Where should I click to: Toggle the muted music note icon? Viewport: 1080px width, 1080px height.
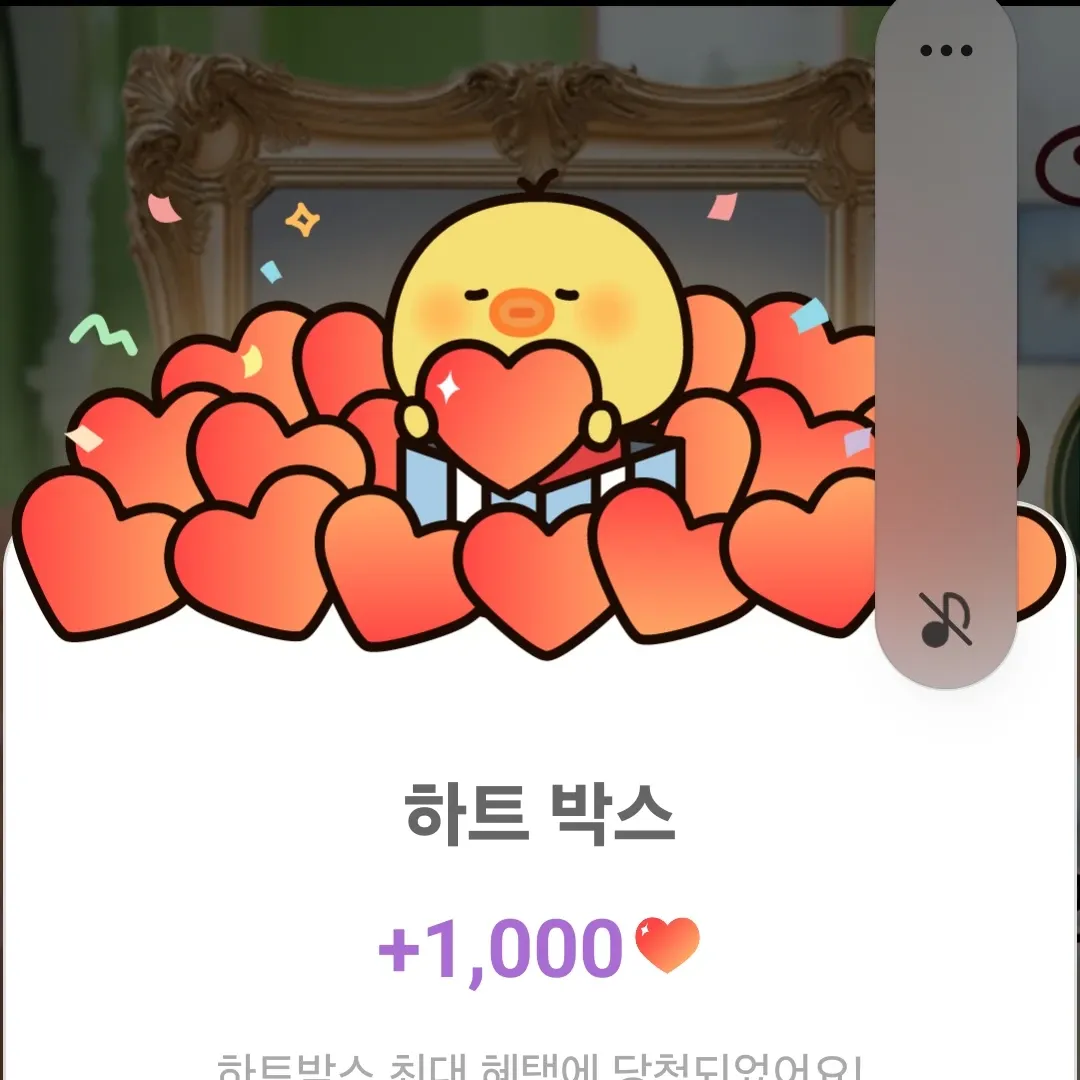pos(945,619)
